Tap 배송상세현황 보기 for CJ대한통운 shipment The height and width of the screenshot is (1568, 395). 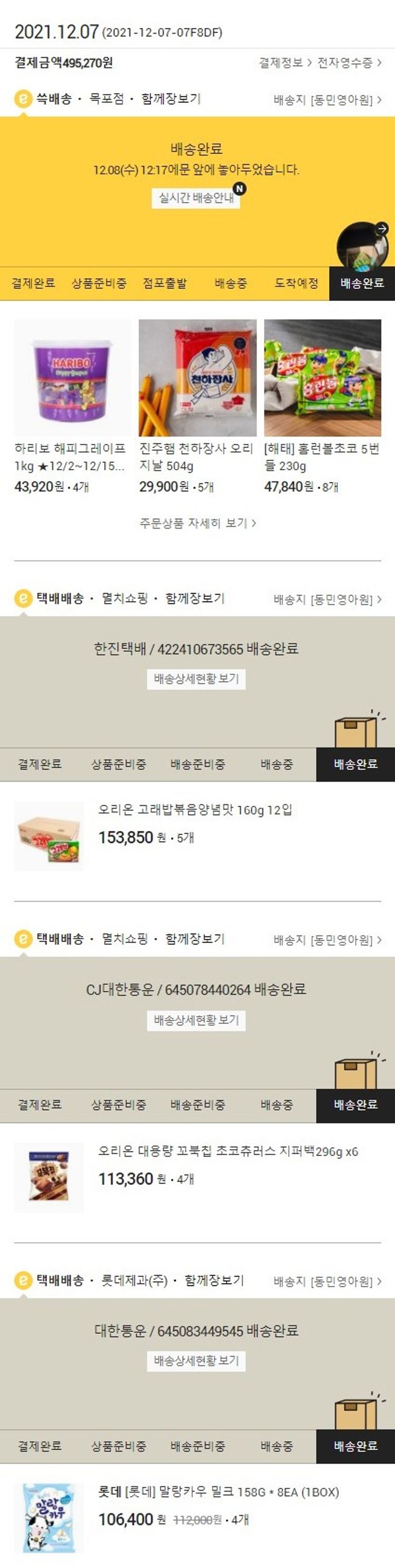click(196, 1020)
